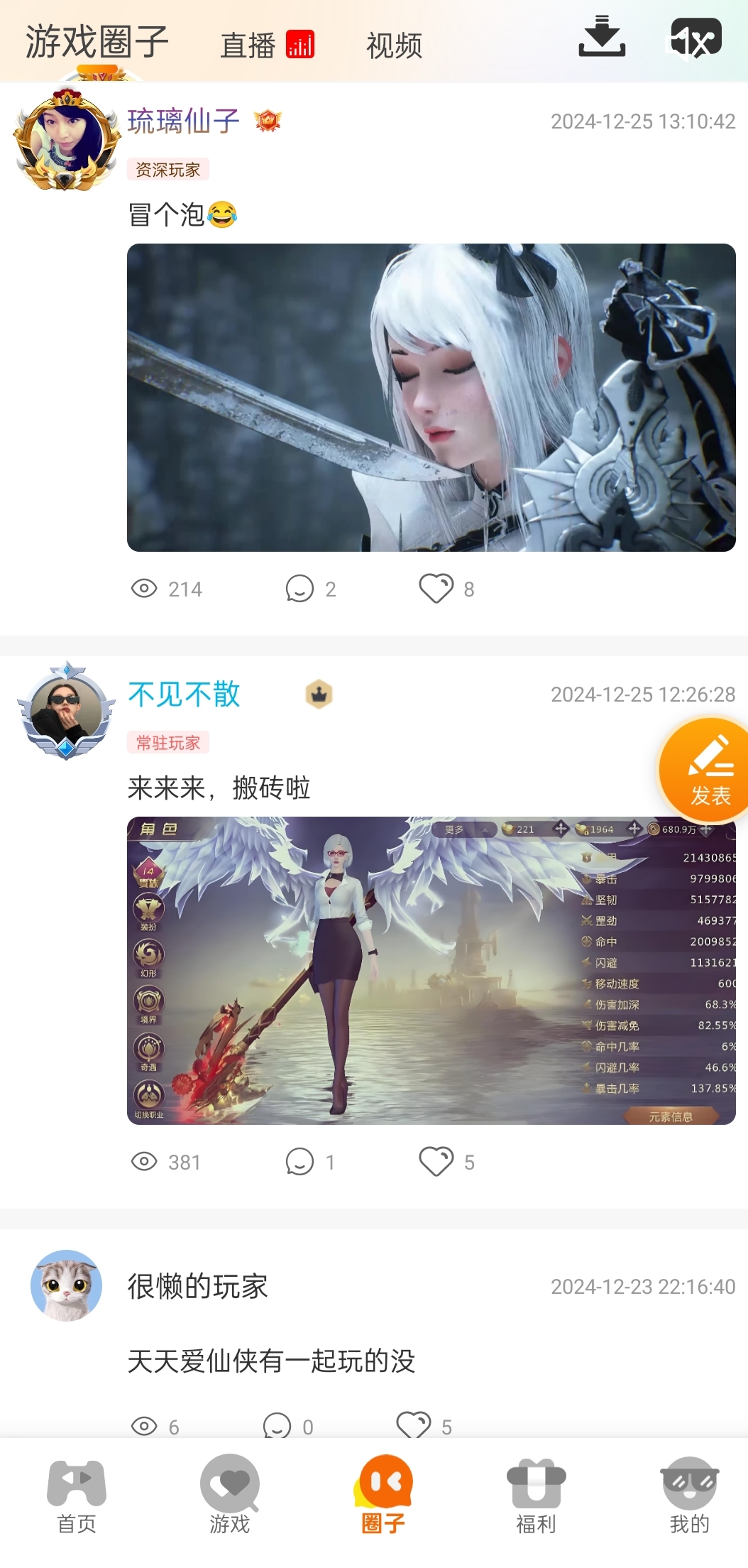Comment on 不见不散's post
748x1568 pixels.
(300, 1161)
